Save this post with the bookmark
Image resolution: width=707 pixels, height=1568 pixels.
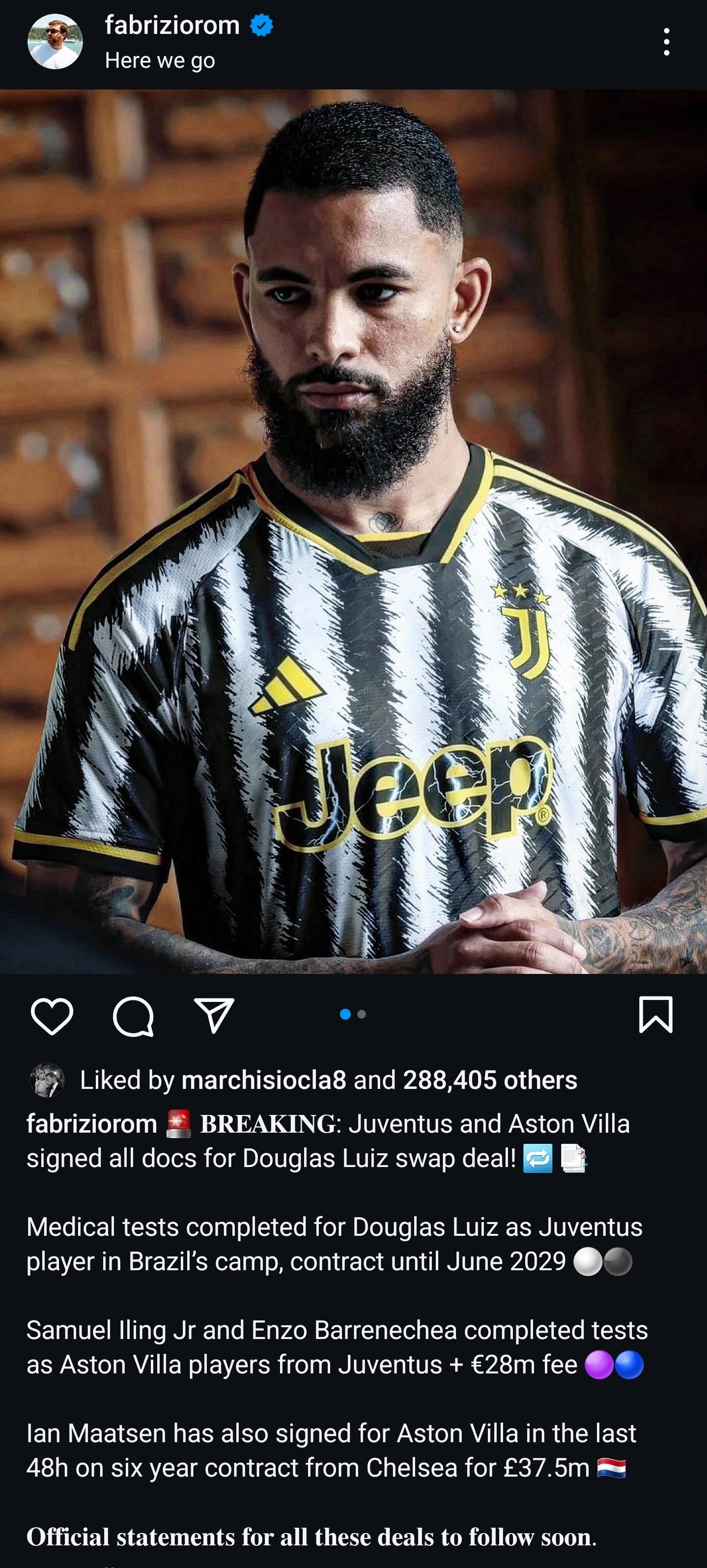pos(655,1015)
